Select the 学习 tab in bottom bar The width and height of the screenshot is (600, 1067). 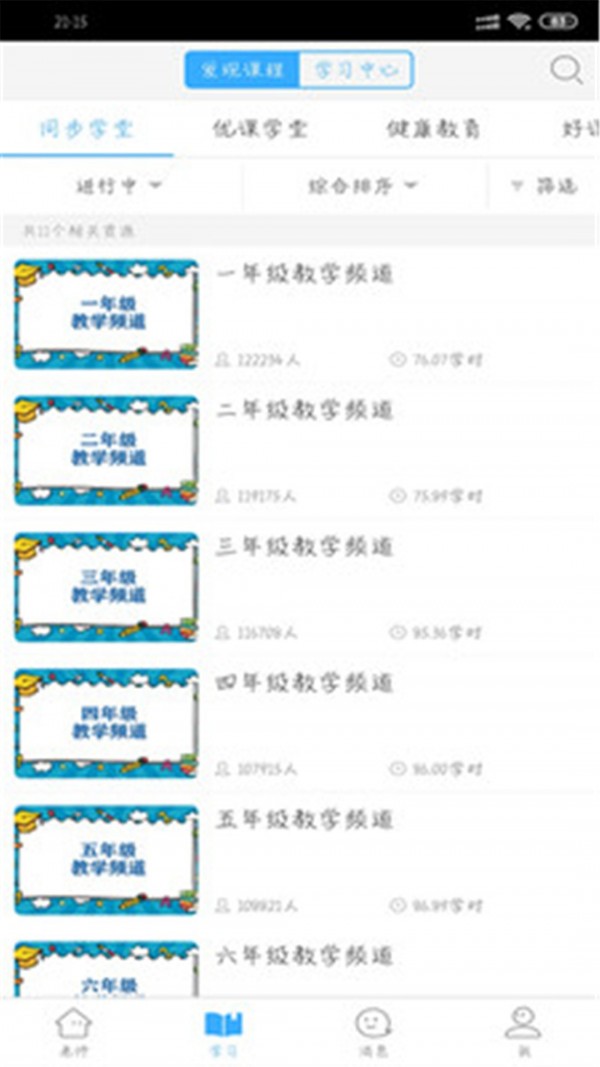[x=223, y=1031]
